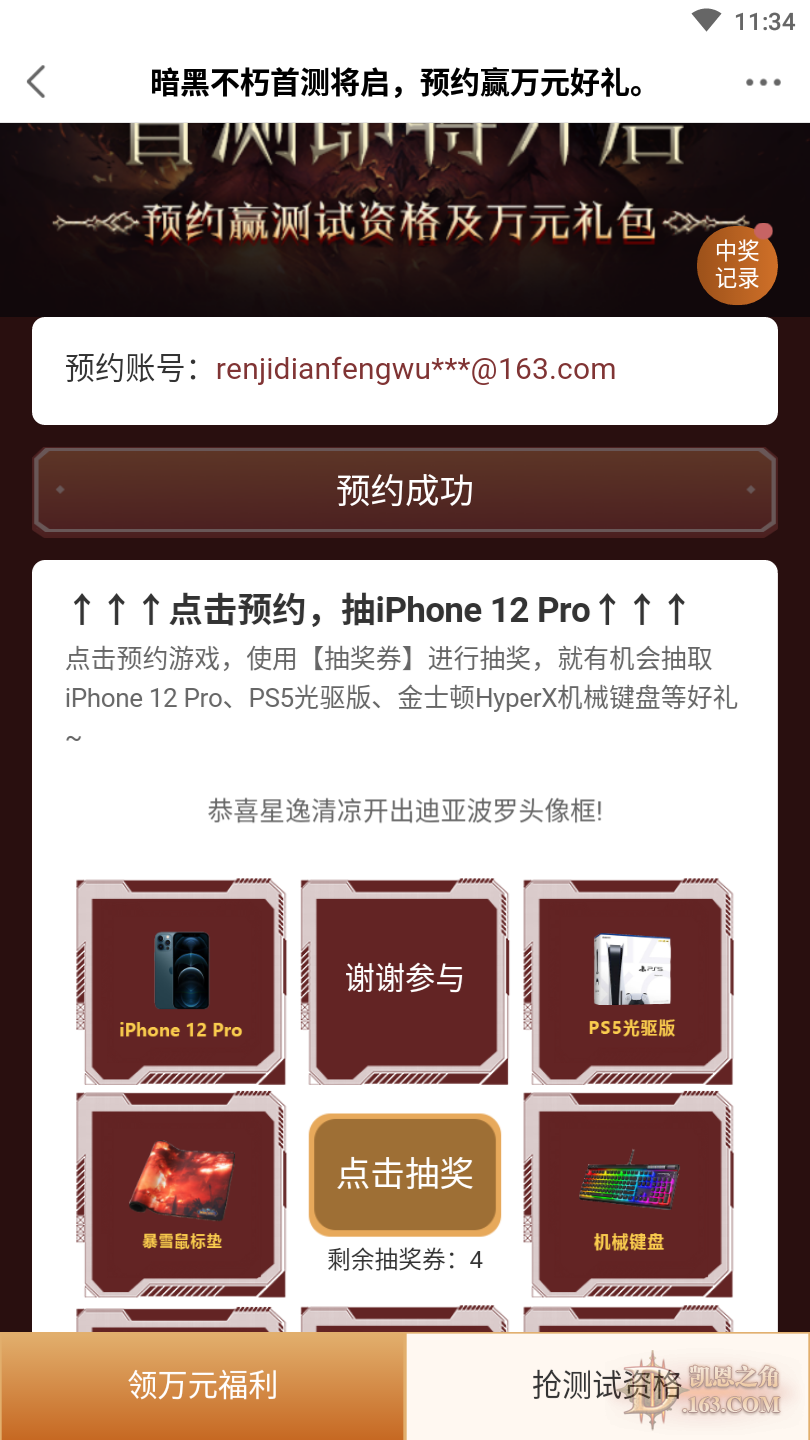The width and height of the screenshot is (810, 1440).
Task: Tap 点击抽奖 to draw a prize
Action: 405,1174
